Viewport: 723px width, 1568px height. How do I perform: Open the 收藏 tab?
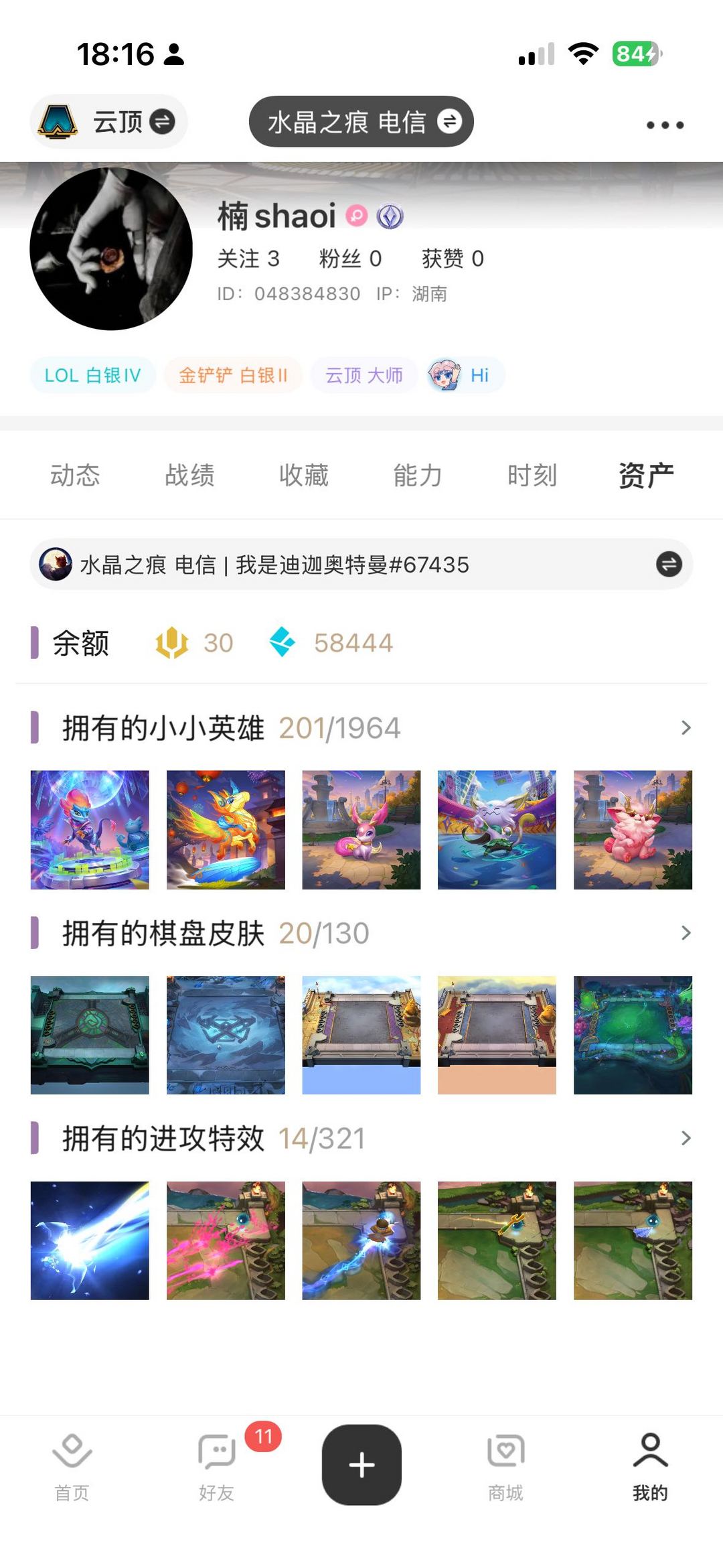304,476
